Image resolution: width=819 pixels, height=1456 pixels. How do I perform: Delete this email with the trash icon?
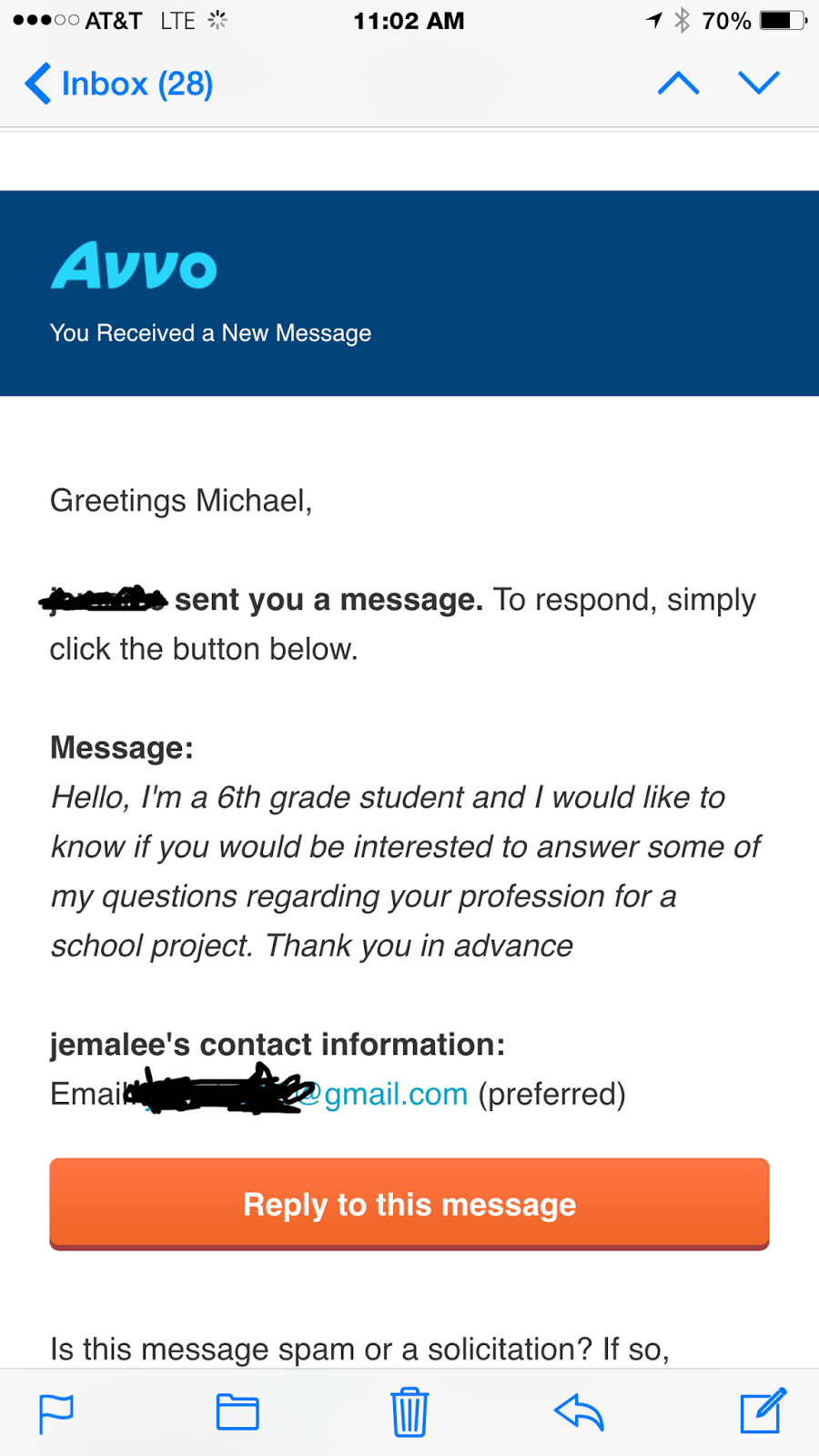[409, 1412]
